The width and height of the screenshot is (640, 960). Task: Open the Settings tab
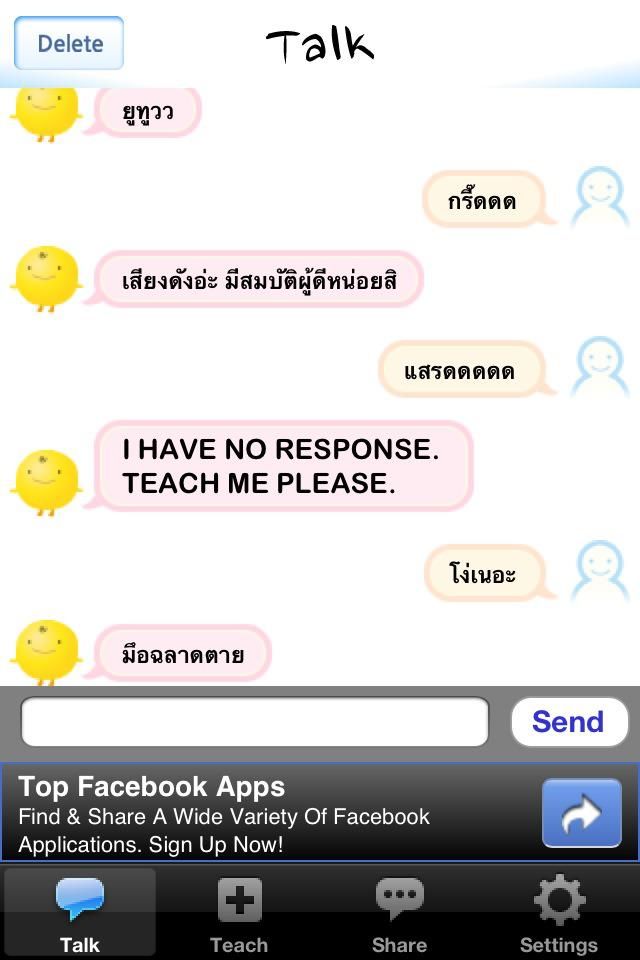coord(558,914)
